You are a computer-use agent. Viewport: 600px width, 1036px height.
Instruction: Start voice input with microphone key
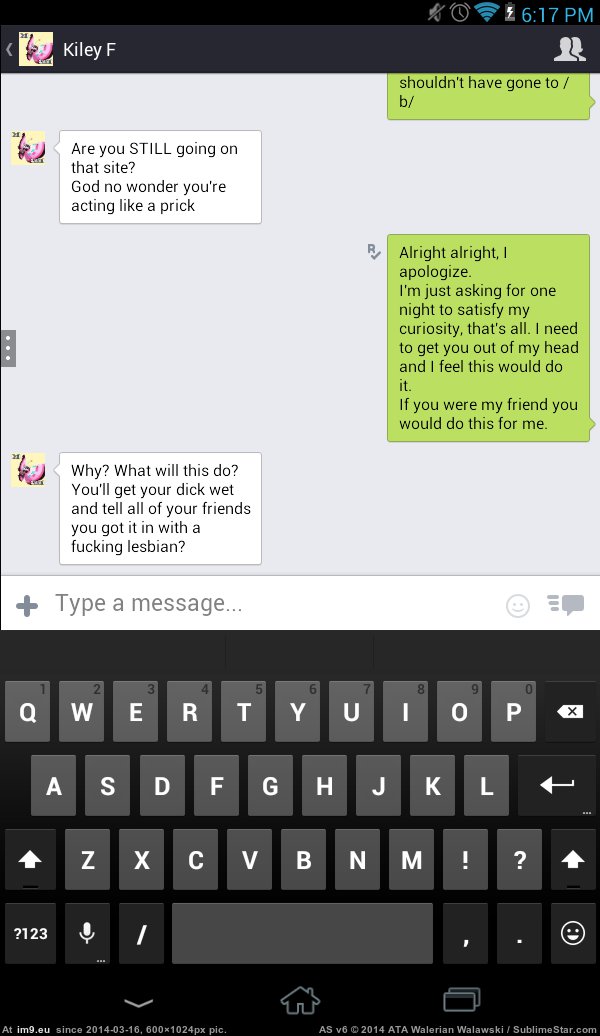tap(87, 933)
